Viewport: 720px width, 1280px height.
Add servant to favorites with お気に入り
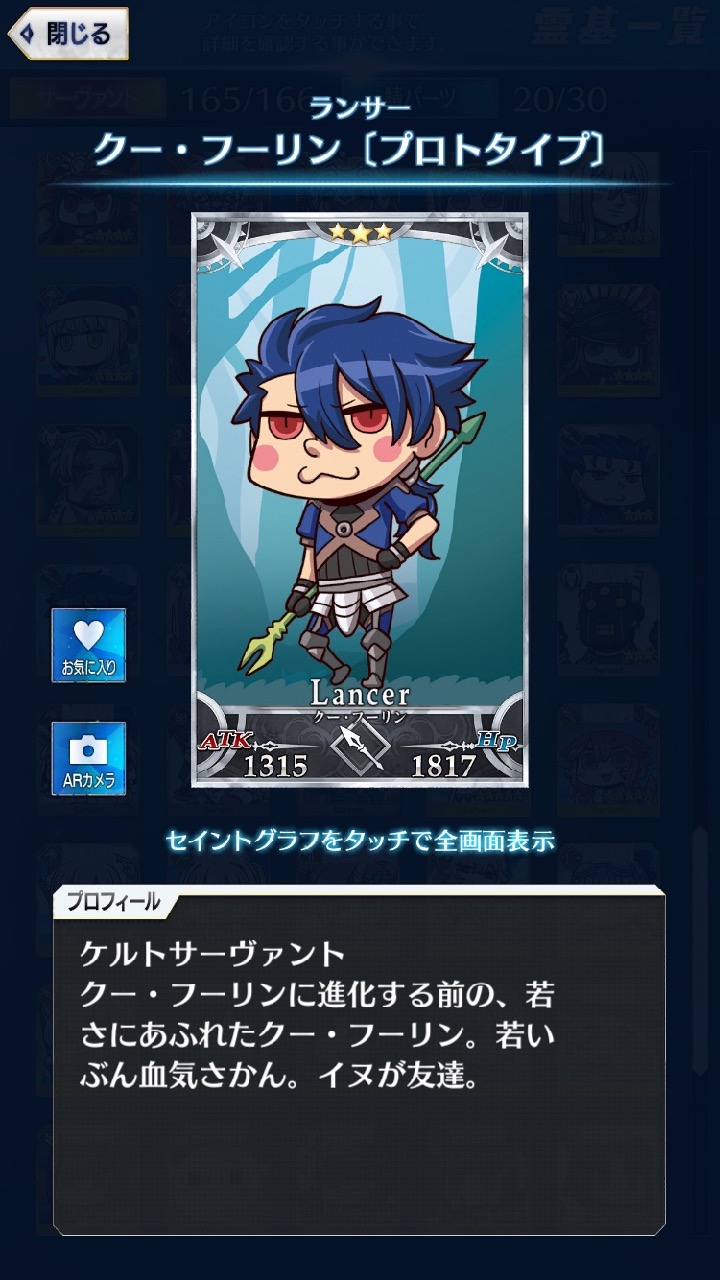[x=89, y=645]
